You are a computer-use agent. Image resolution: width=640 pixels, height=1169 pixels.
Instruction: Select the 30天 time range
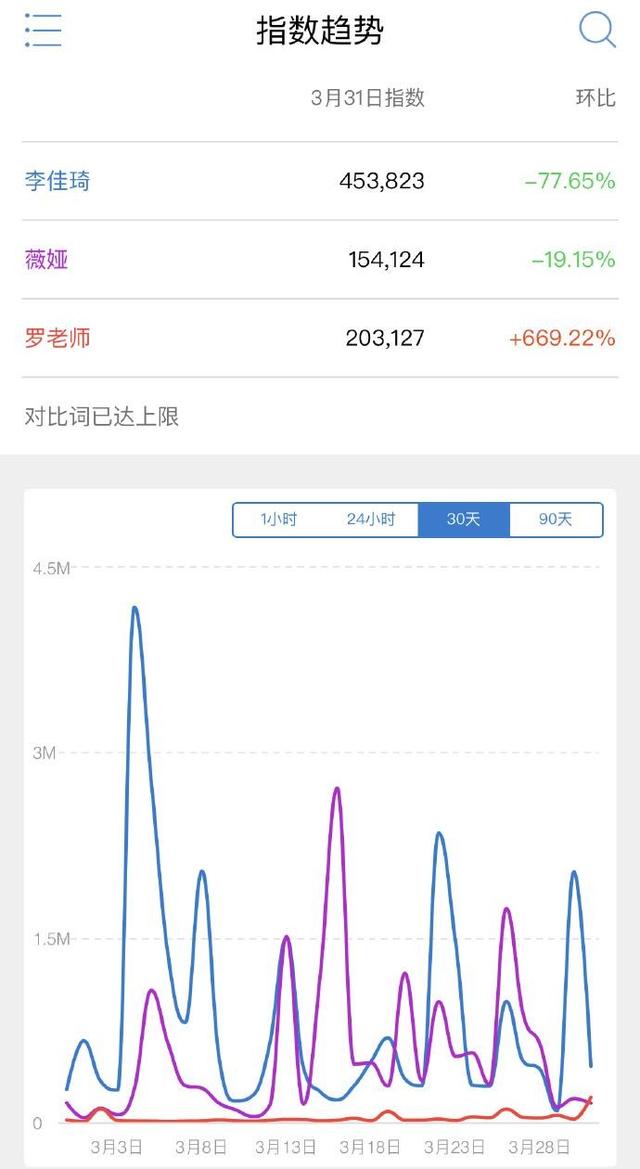pos(463,520)
